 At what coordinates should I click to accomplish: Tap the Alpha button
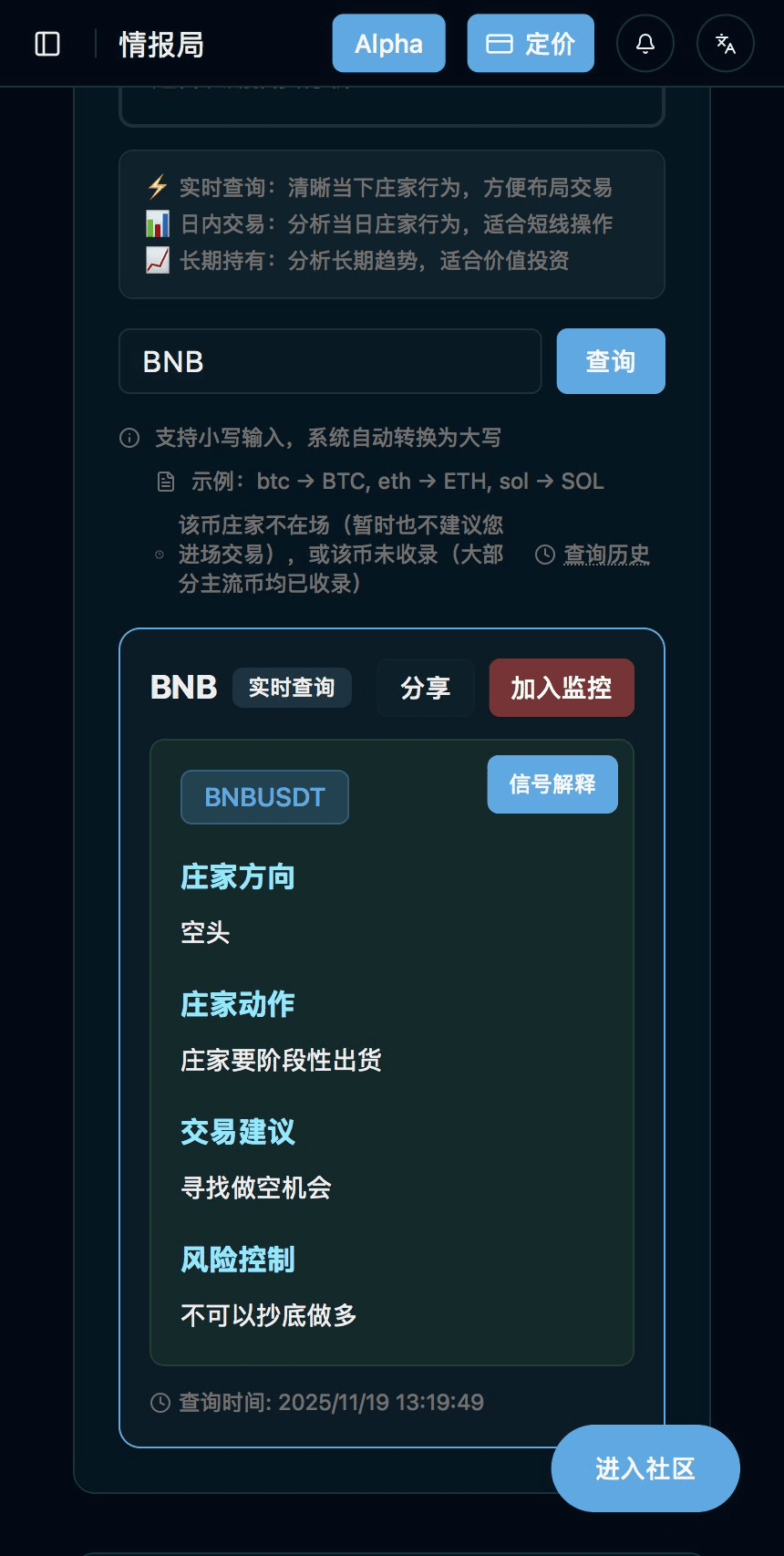coord(388,44)
